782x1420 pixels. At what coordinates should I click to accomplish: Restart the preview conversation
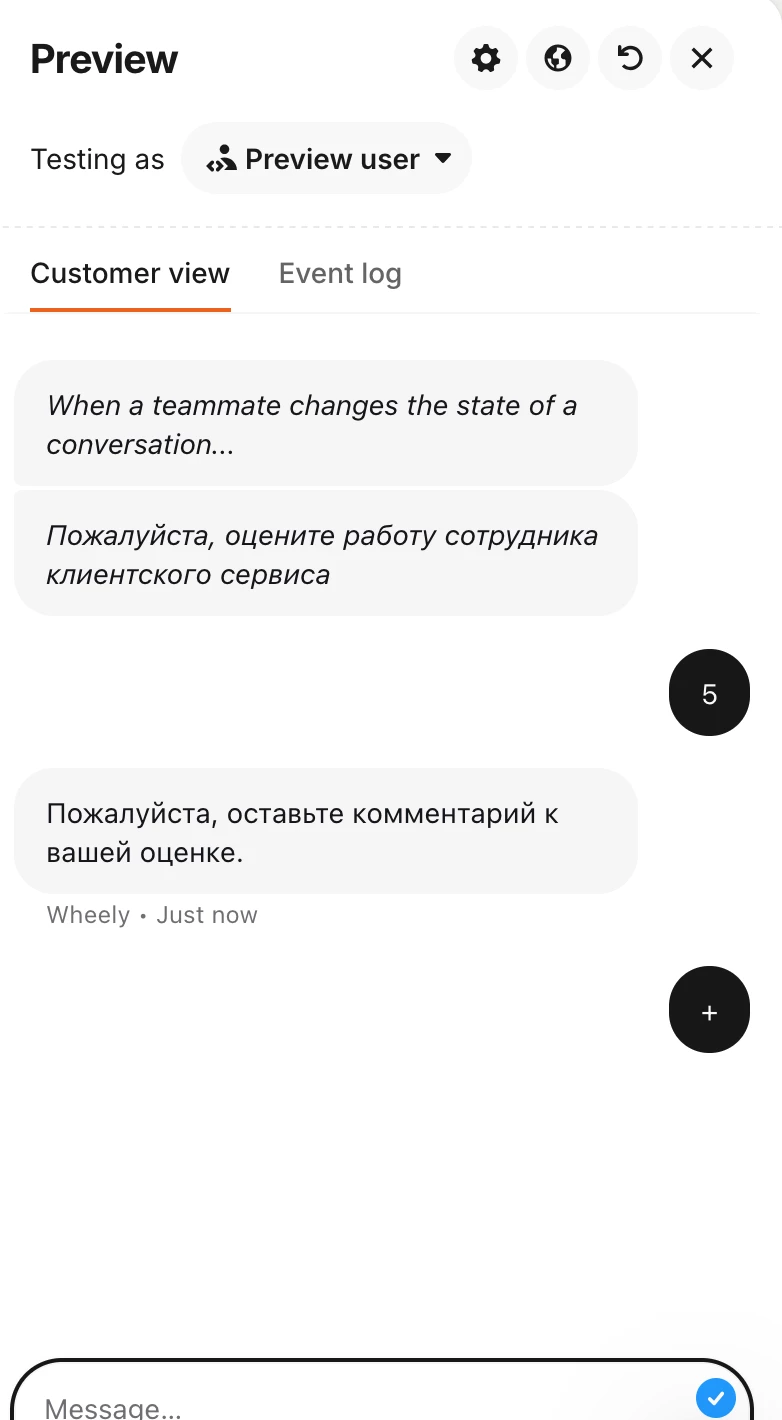[x=630, y=59]
